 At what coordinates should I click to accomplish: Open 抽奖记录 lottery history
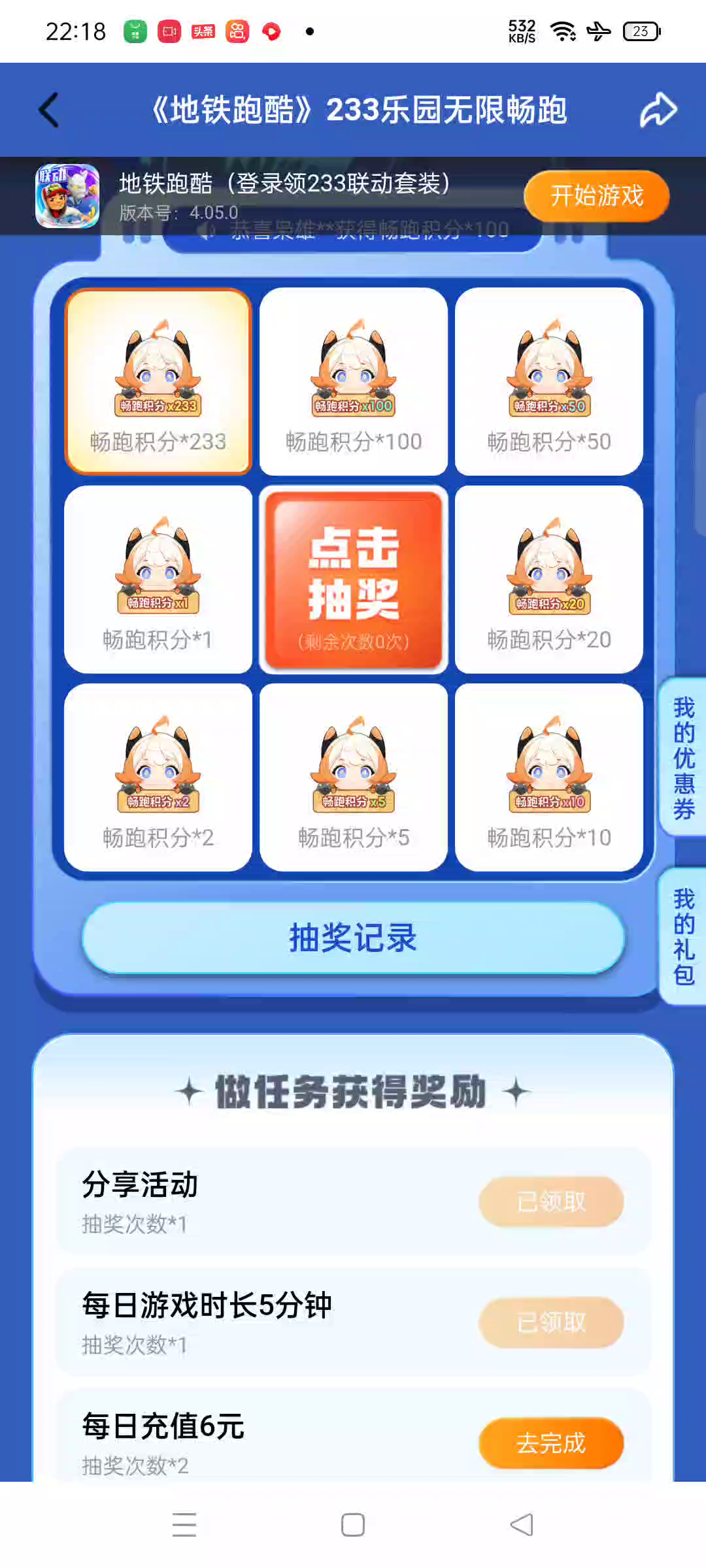pos(353,938)
